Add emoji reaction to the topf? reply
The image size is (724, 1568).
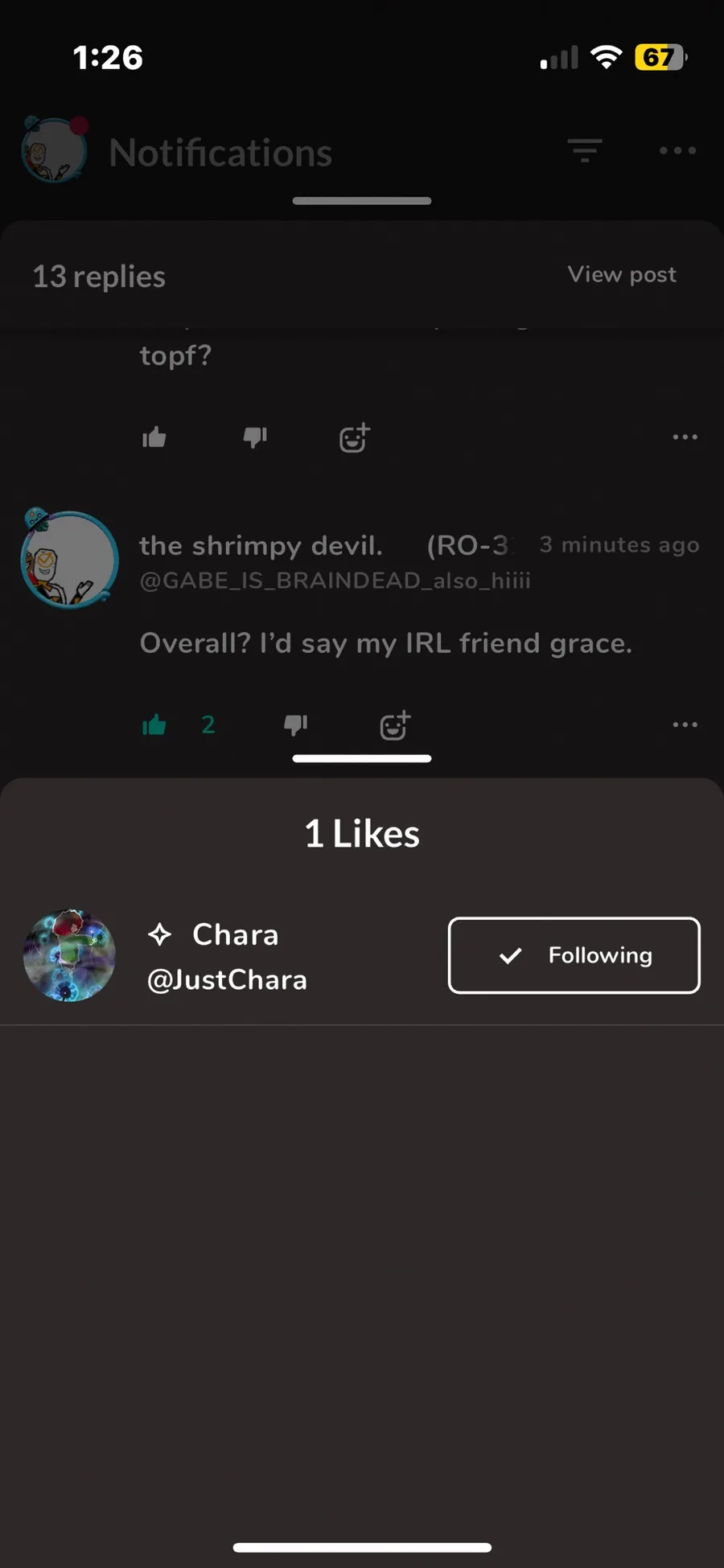pos(354,437)
